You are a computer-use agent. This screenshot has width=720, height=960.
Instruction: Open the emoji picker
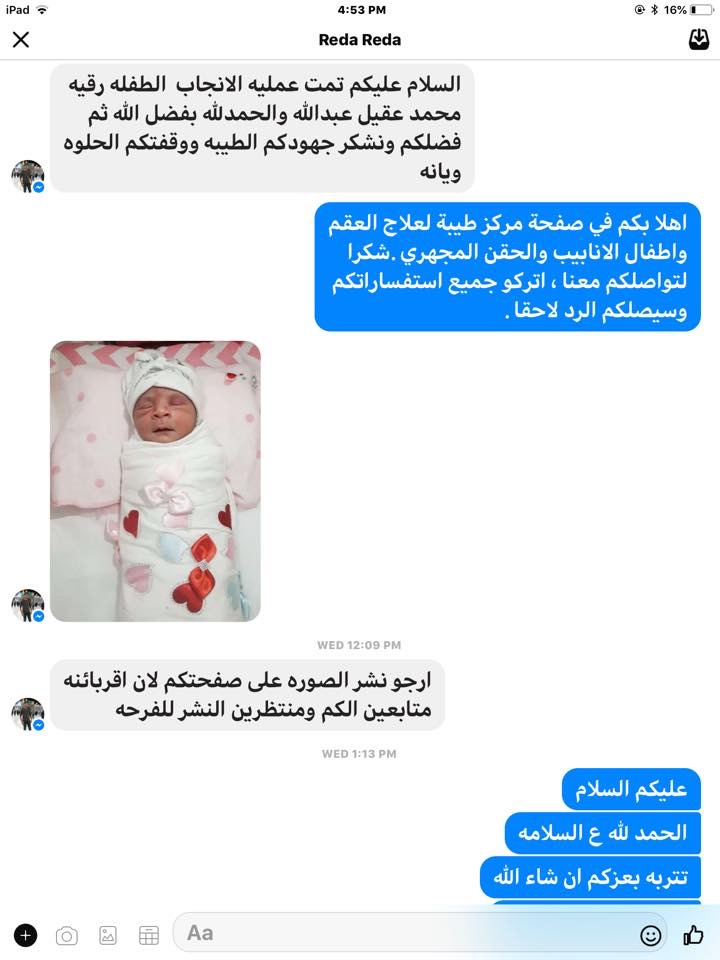[651, 935]
